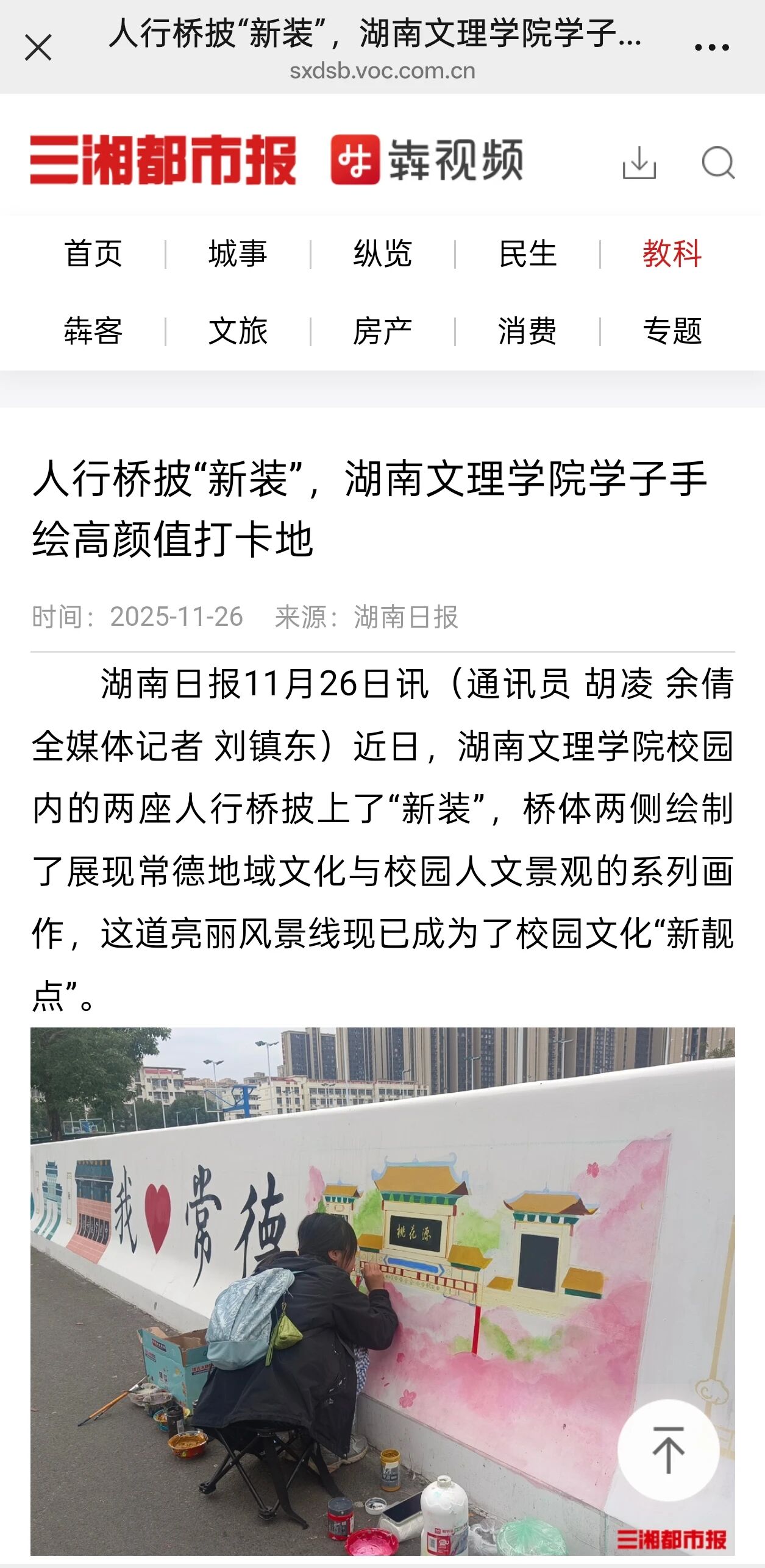This screenshot has width=765, height=1568.
Task: Open the 犇视频 video section
Action: pos(427,160)
